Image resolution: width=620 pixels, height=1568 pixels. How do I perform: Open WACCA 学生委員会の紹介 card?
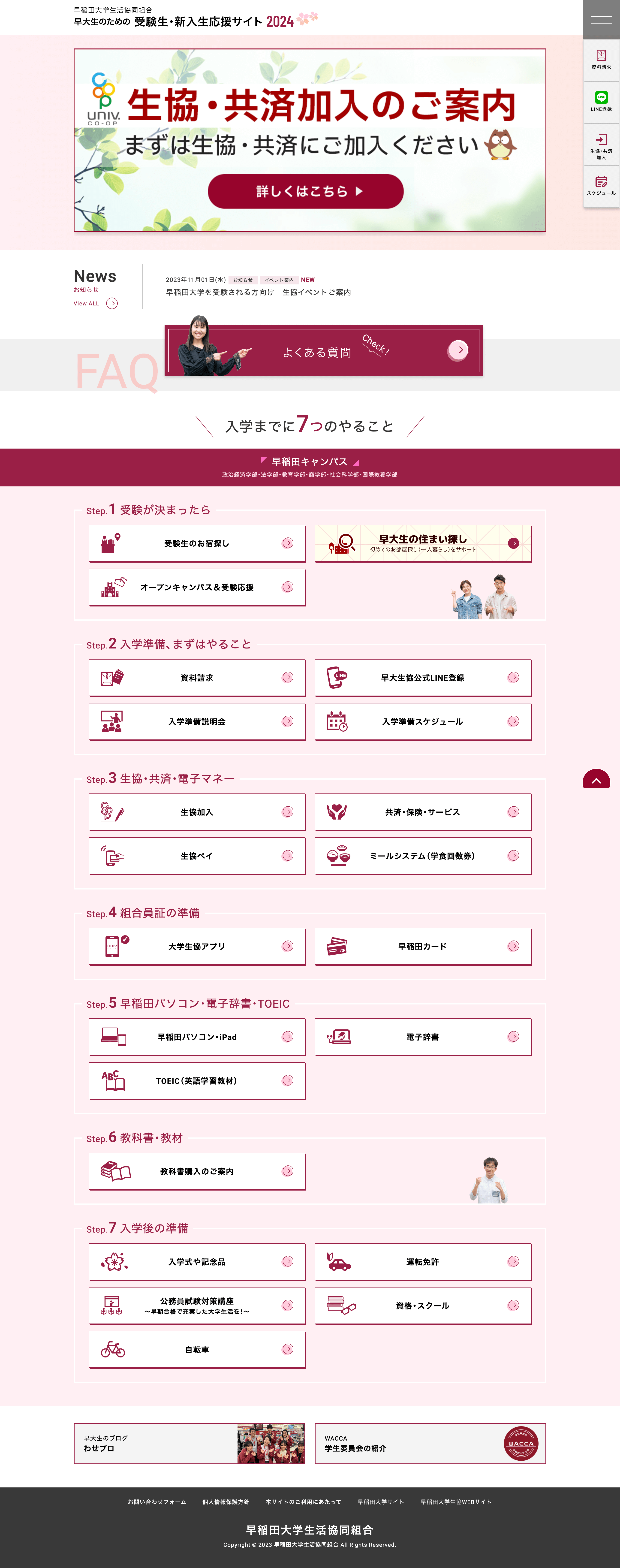click(430, 1443)
